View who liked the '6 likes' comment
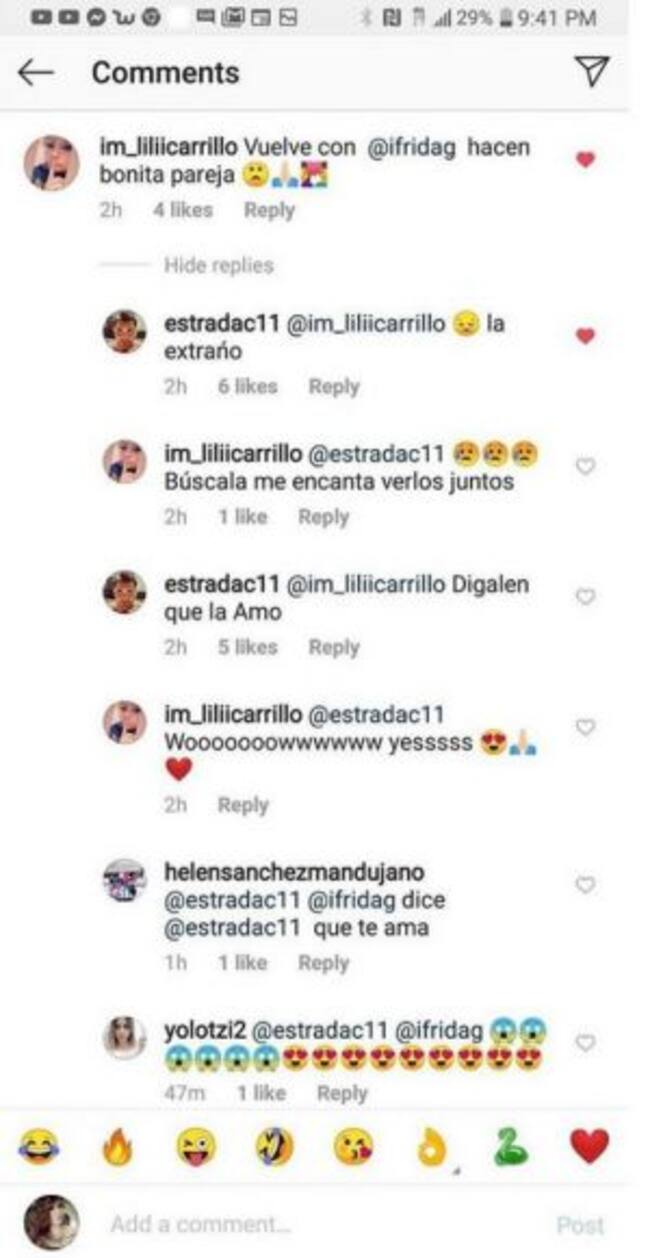This screenshot has width=650, height=1258. (247, 387)
